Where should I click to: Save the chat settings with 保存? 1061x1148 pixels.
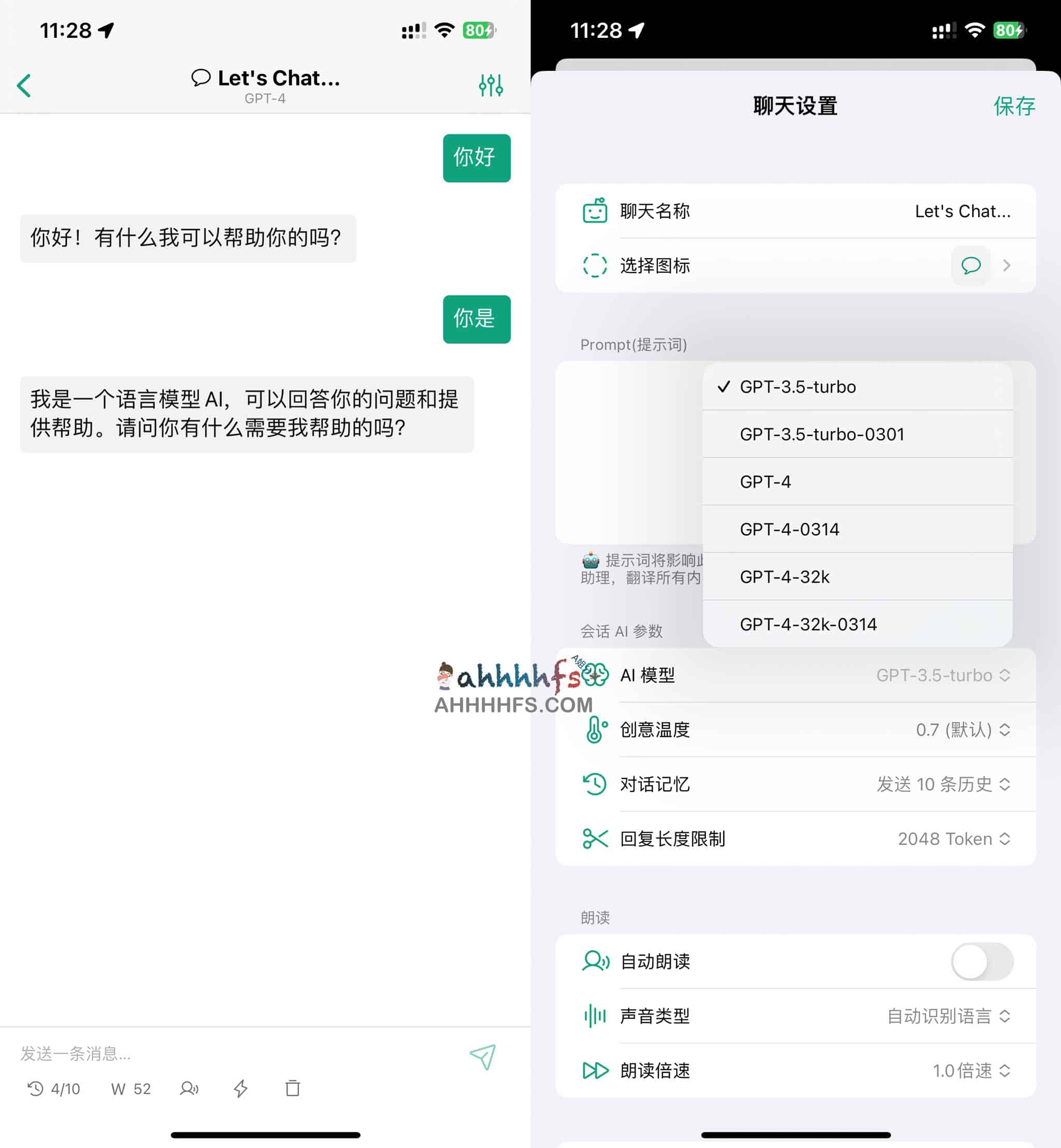[1014, 106]
